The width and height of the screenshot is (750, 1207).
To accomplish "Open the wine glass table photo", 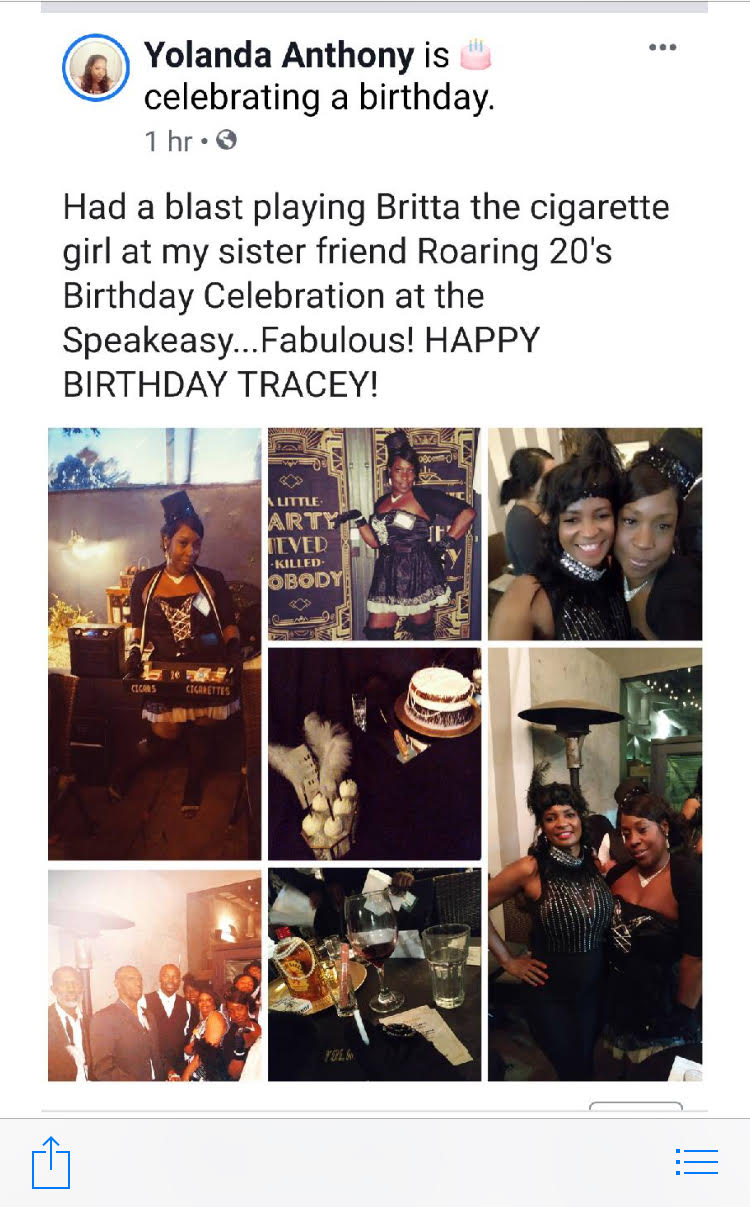I will 374,974.
